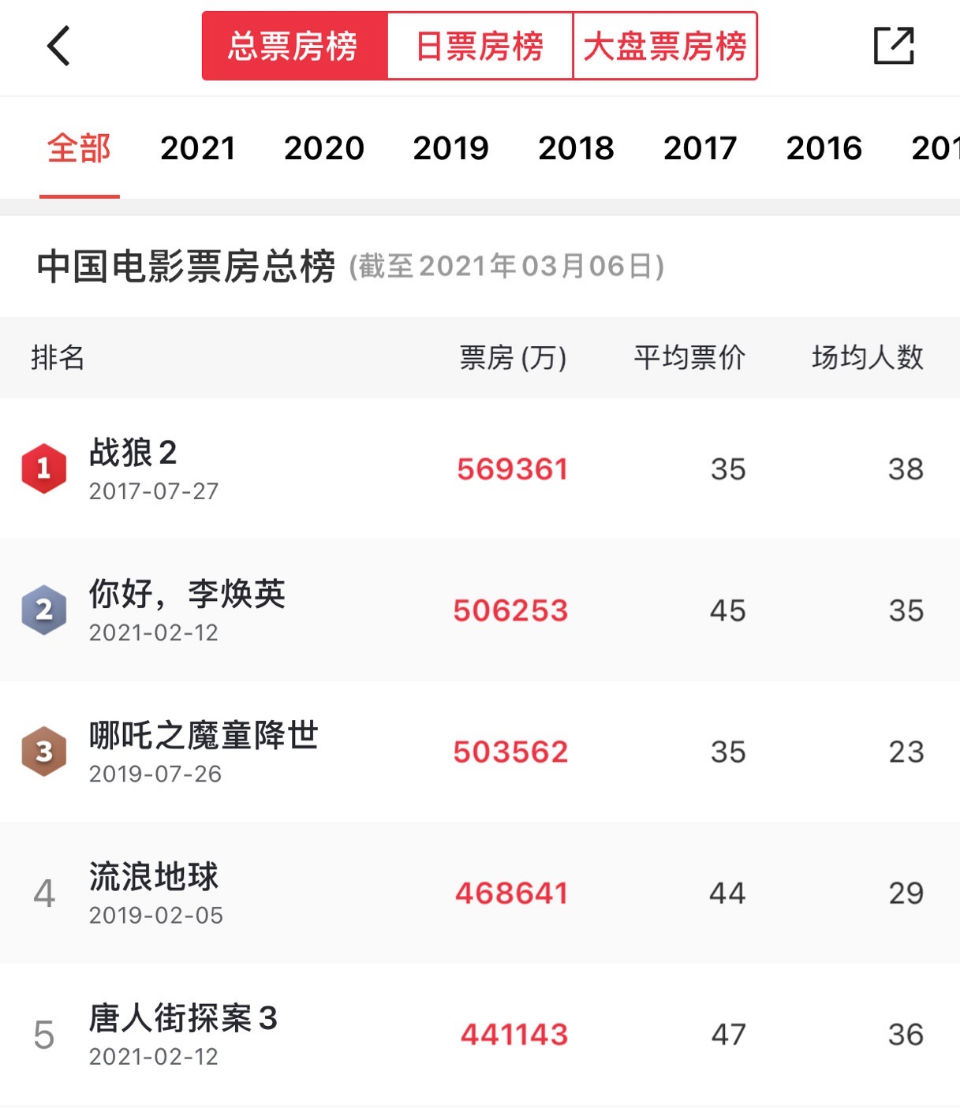960x1108 pixels.
Task: Switch to 大盘票房榜 tab
Action: tap(664, 45)
